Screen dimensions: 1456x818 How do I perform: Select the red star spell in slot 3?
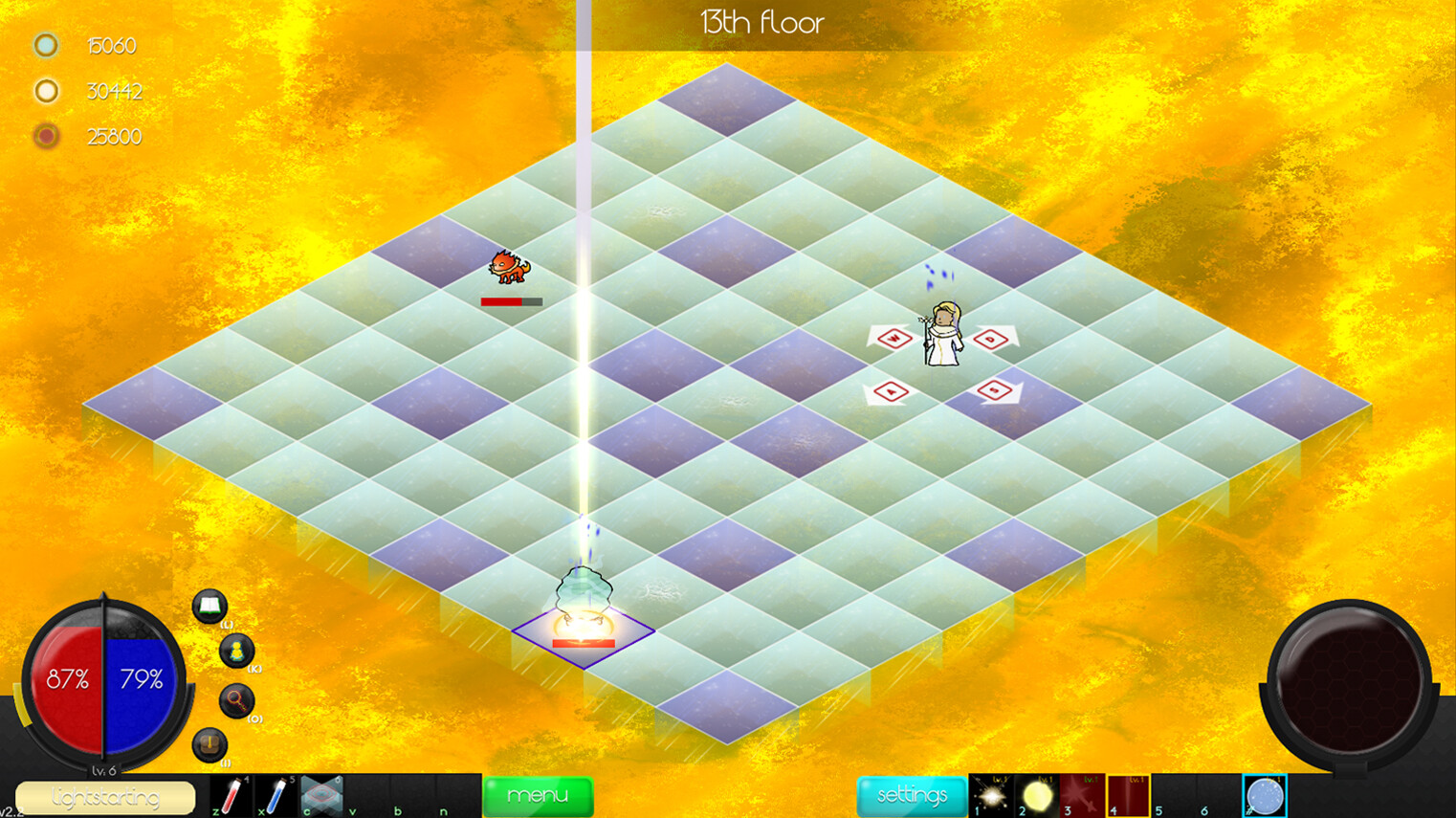click(x=1082, y=796)
